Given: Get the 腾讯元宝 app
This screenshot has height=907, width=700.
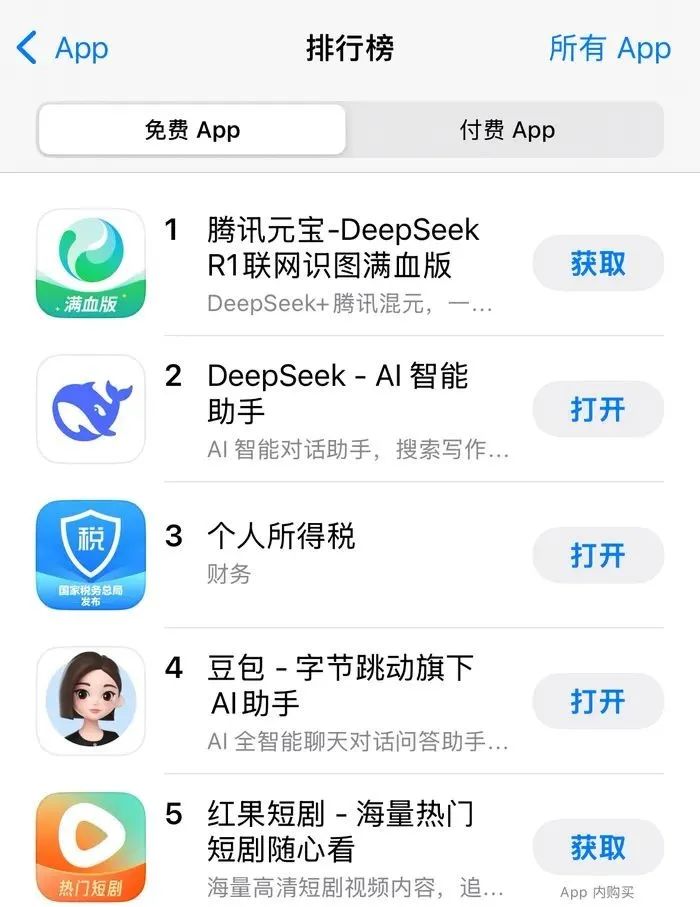Looking at the screenshot, I should coord(597,263).
